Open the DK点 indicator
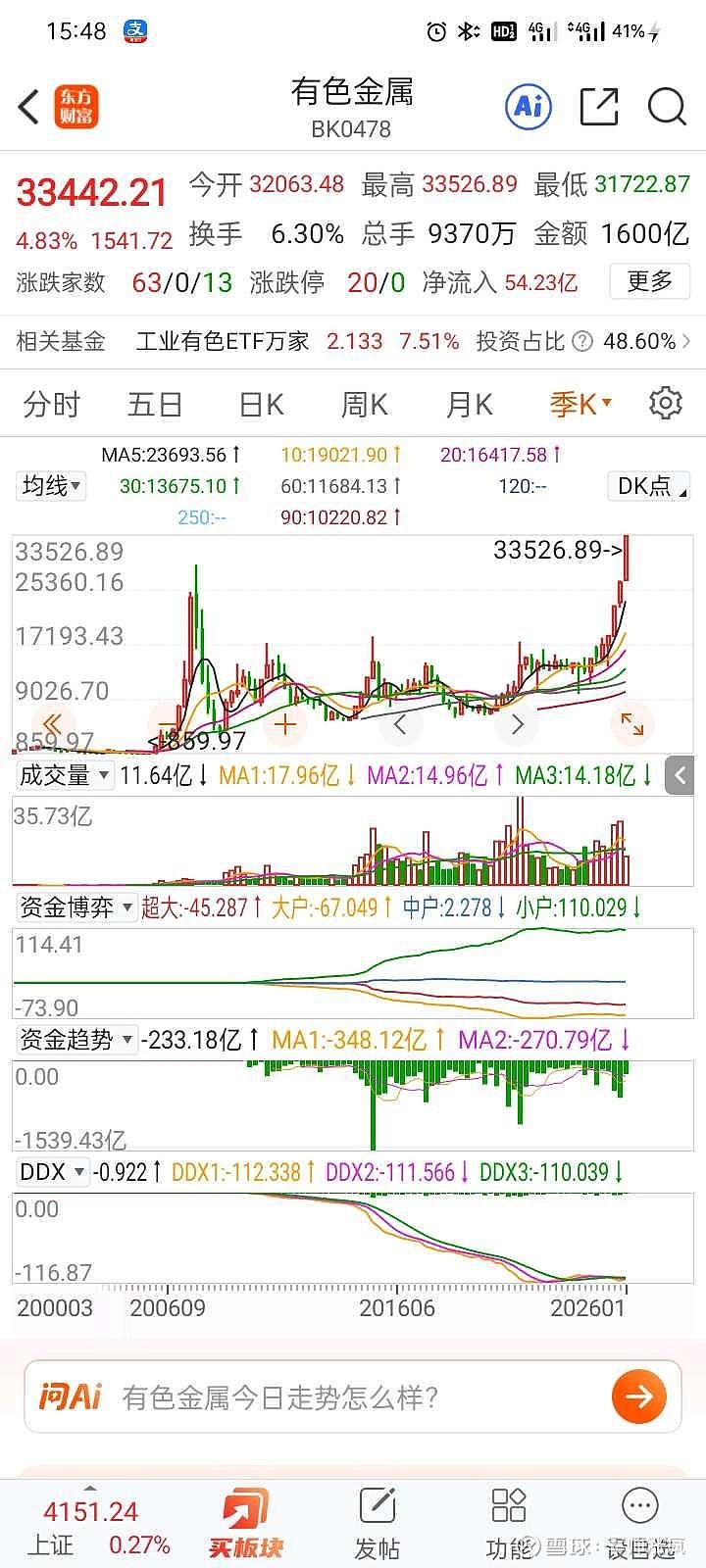 650,485
